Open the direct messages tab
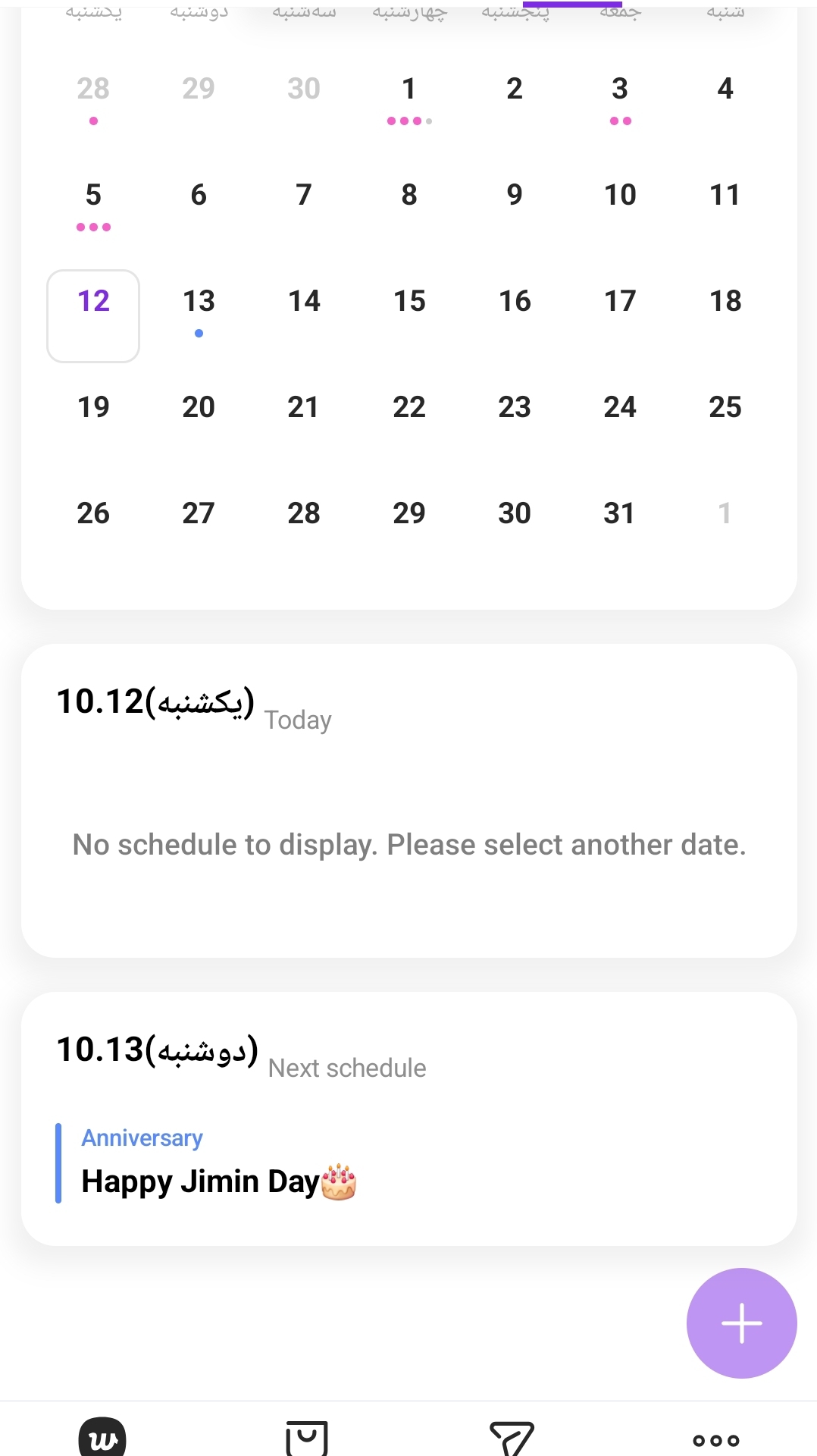Viewport: 817px width, 1456px height. pos(512,1438)
